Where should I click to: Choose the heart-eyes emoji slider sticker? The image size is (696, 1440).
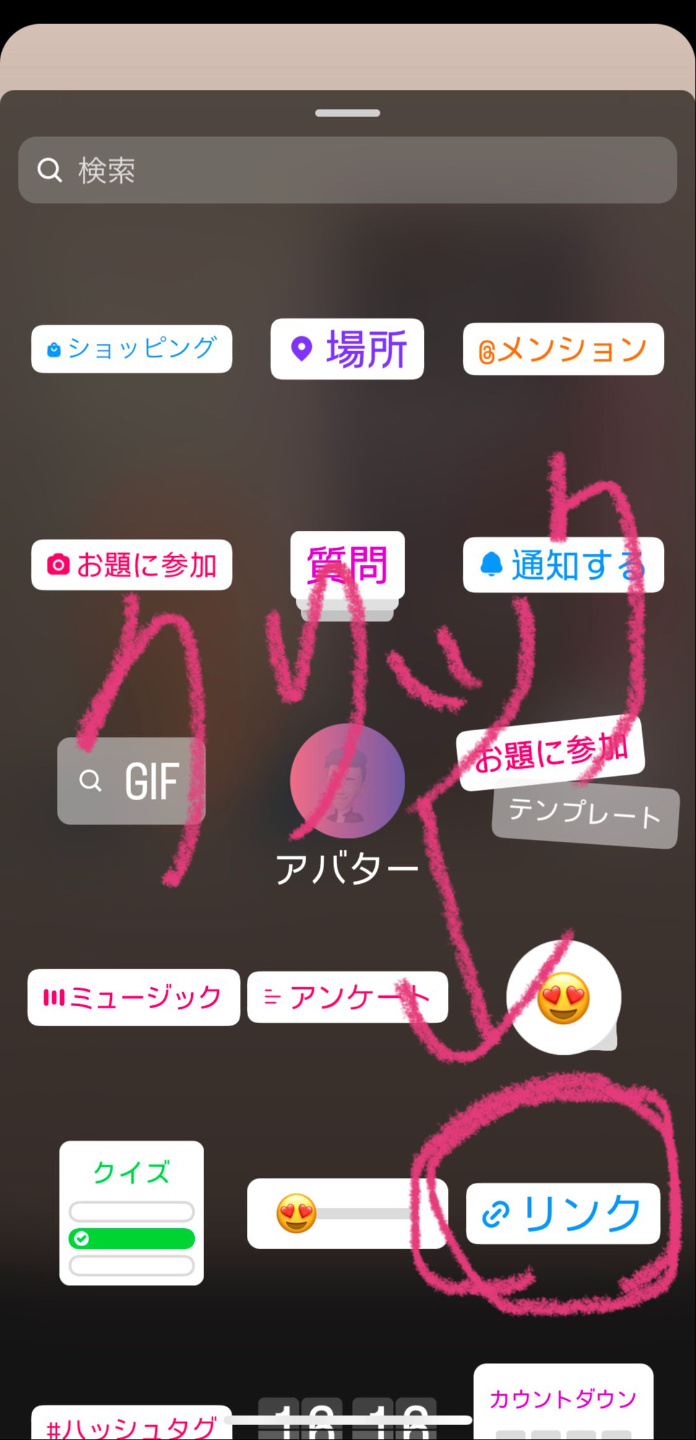(x=347, y=1213)
